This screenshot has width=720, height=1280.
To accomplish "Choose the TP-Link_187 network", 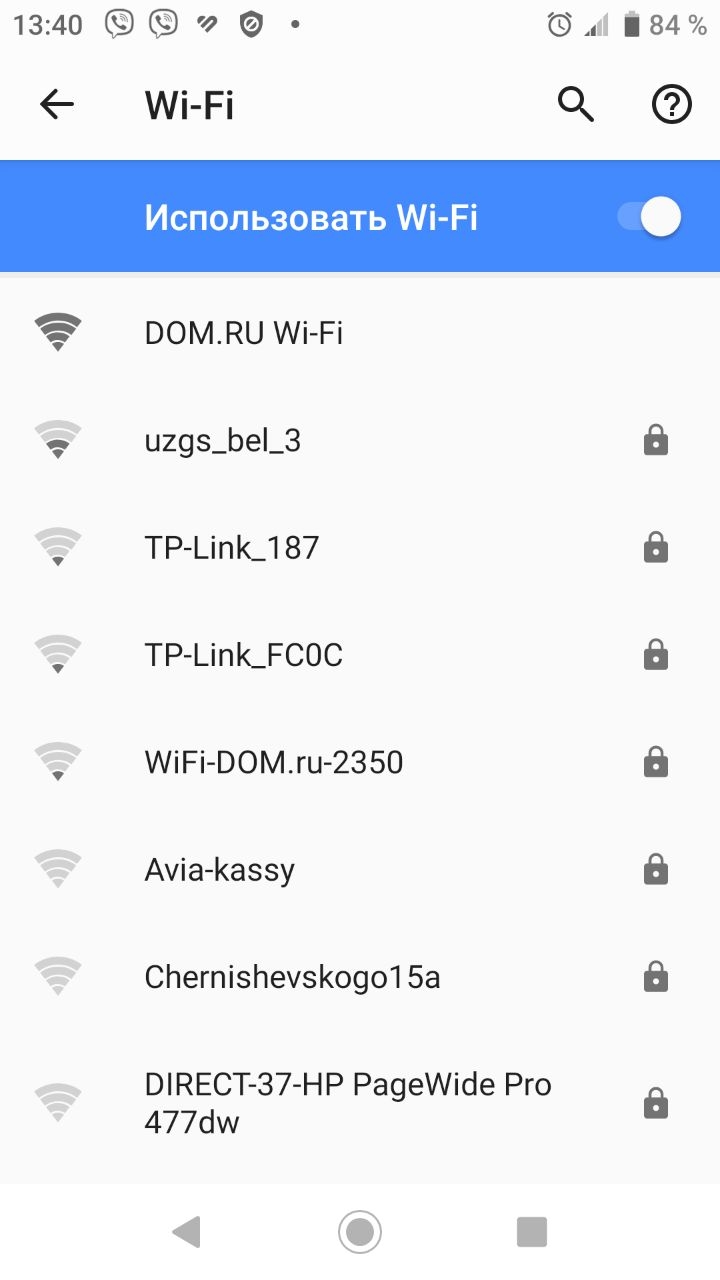I will [360, 547].
